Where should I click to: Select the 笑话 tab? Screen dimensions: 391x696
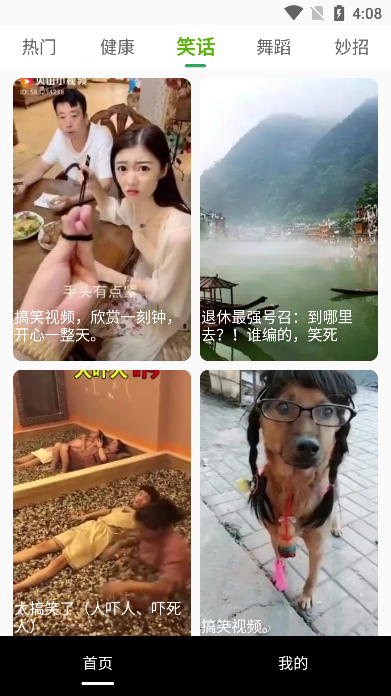point(195,47)
